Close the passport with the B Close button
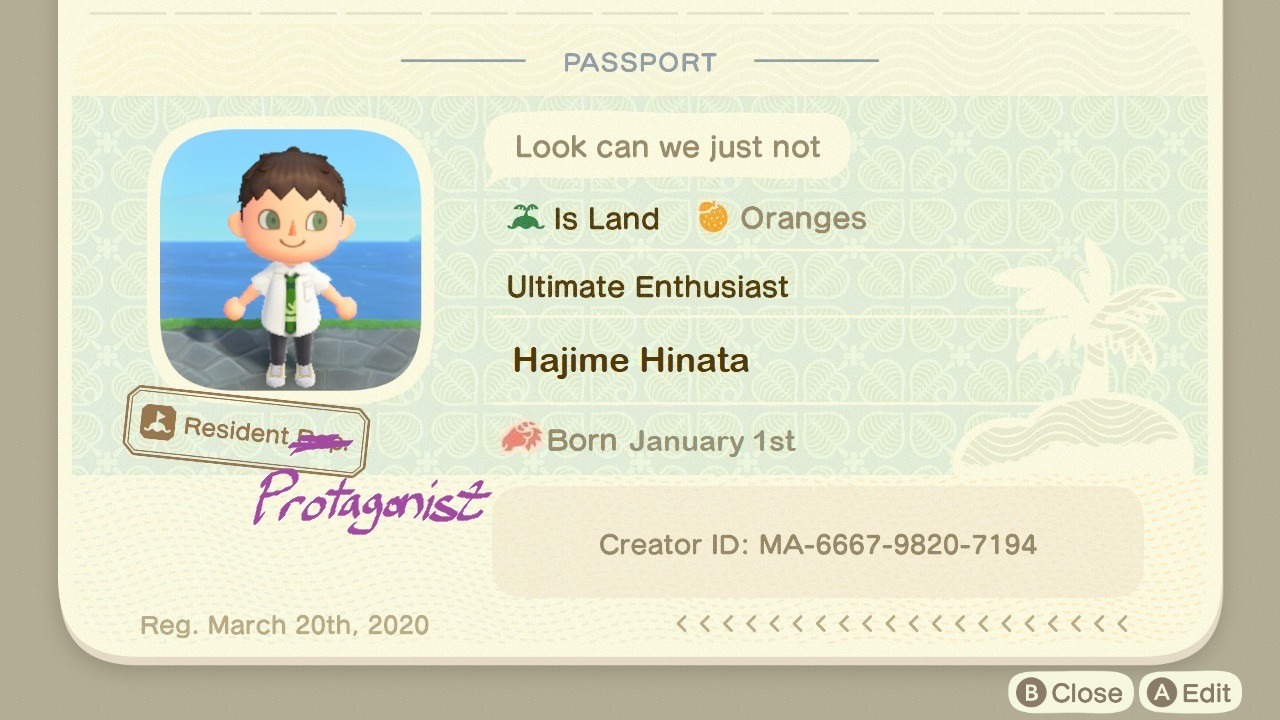Image resolution: width=1280 pixels, height=720 pixels. 1071,693
